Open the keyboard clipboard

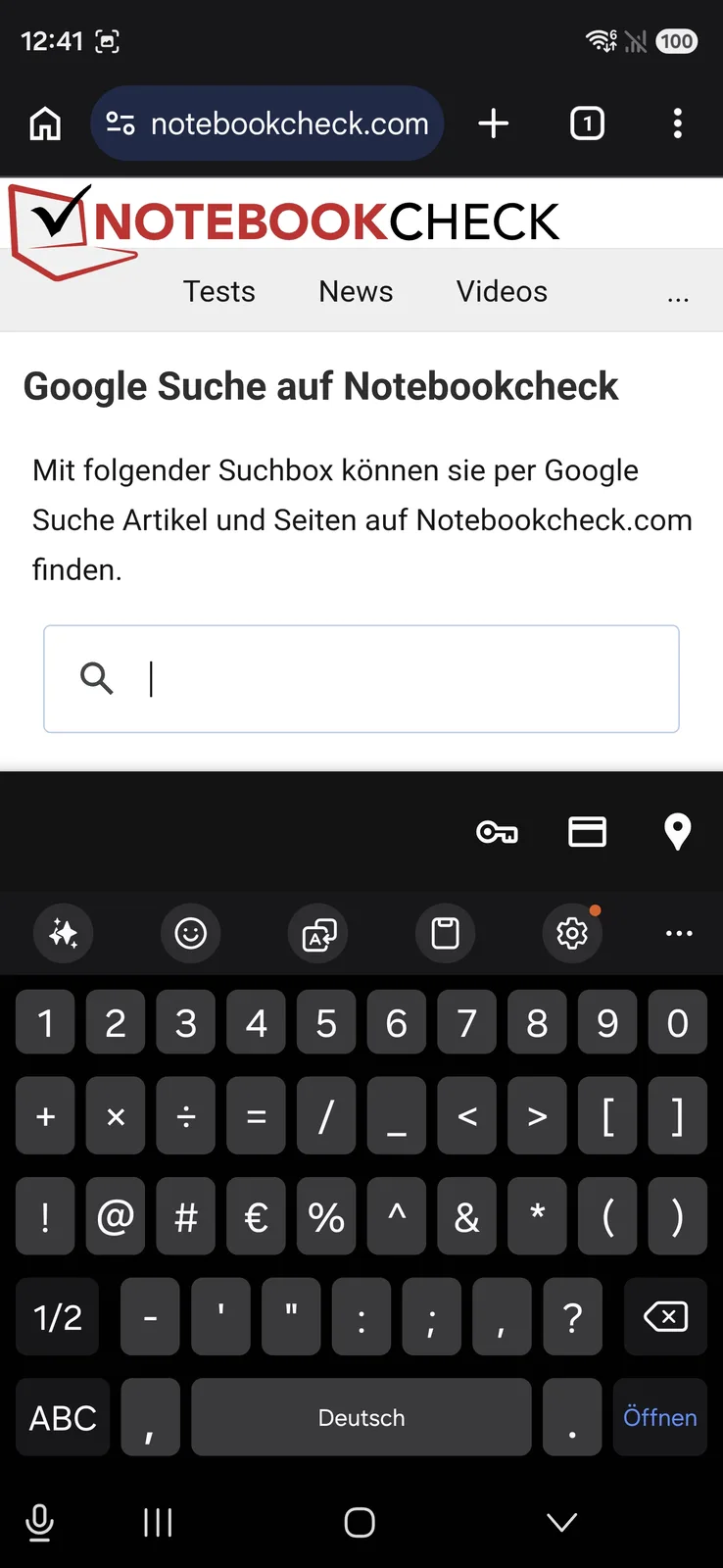tap(446, 933)
